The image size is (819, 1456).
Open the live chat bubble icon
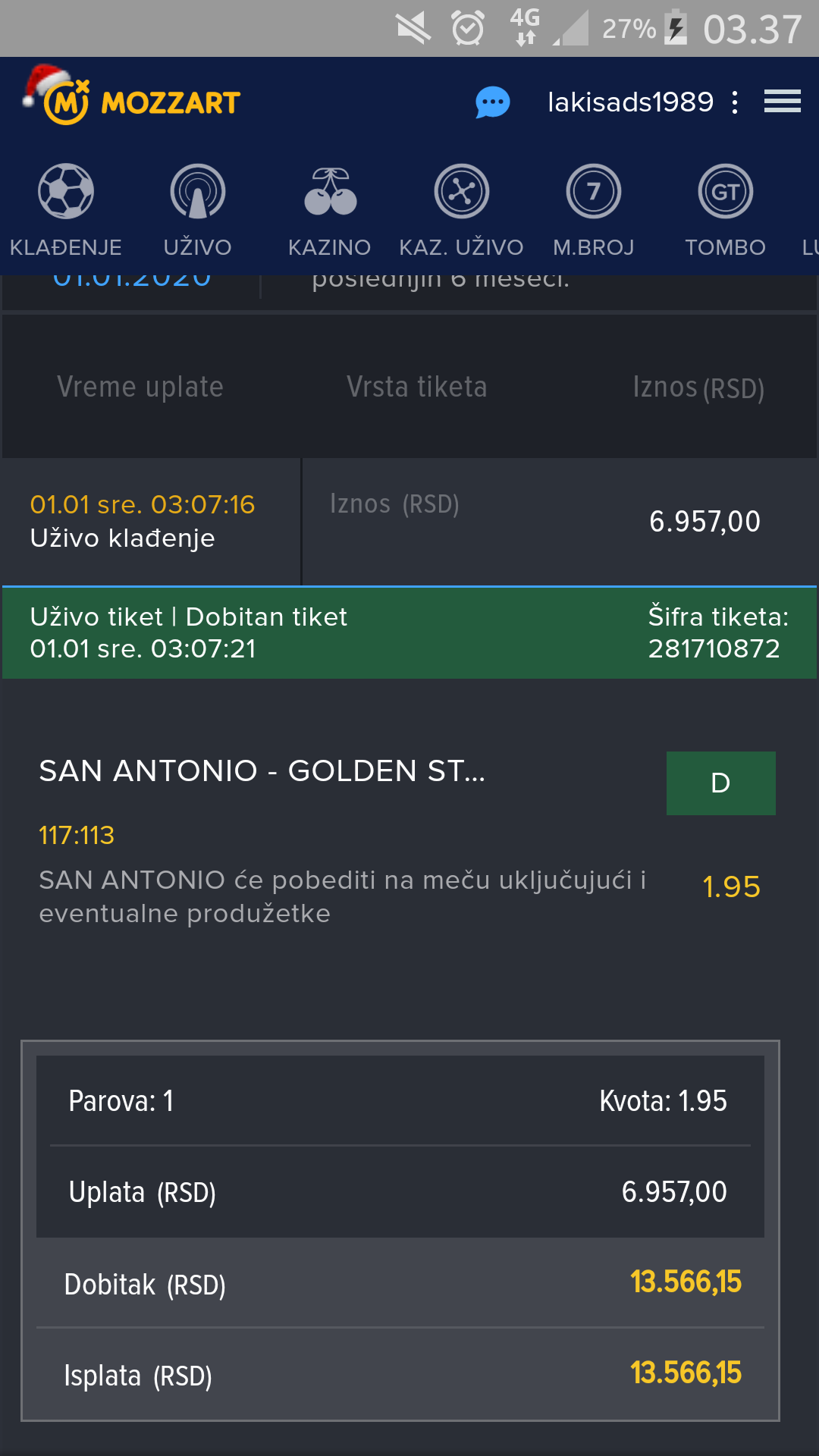coord(493,102)
